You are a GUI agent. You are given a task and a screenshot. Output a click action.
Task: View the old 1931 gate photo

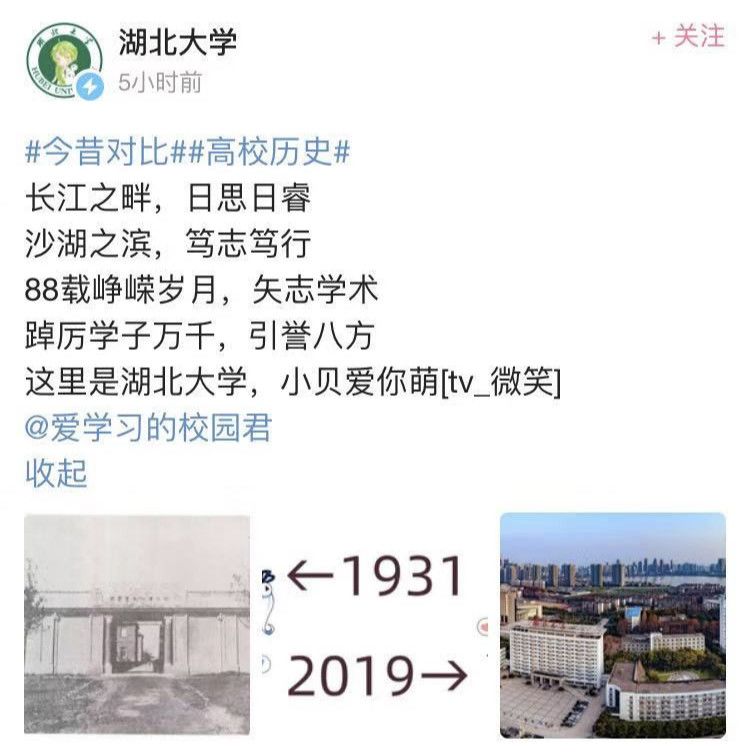tap(137, 624)
